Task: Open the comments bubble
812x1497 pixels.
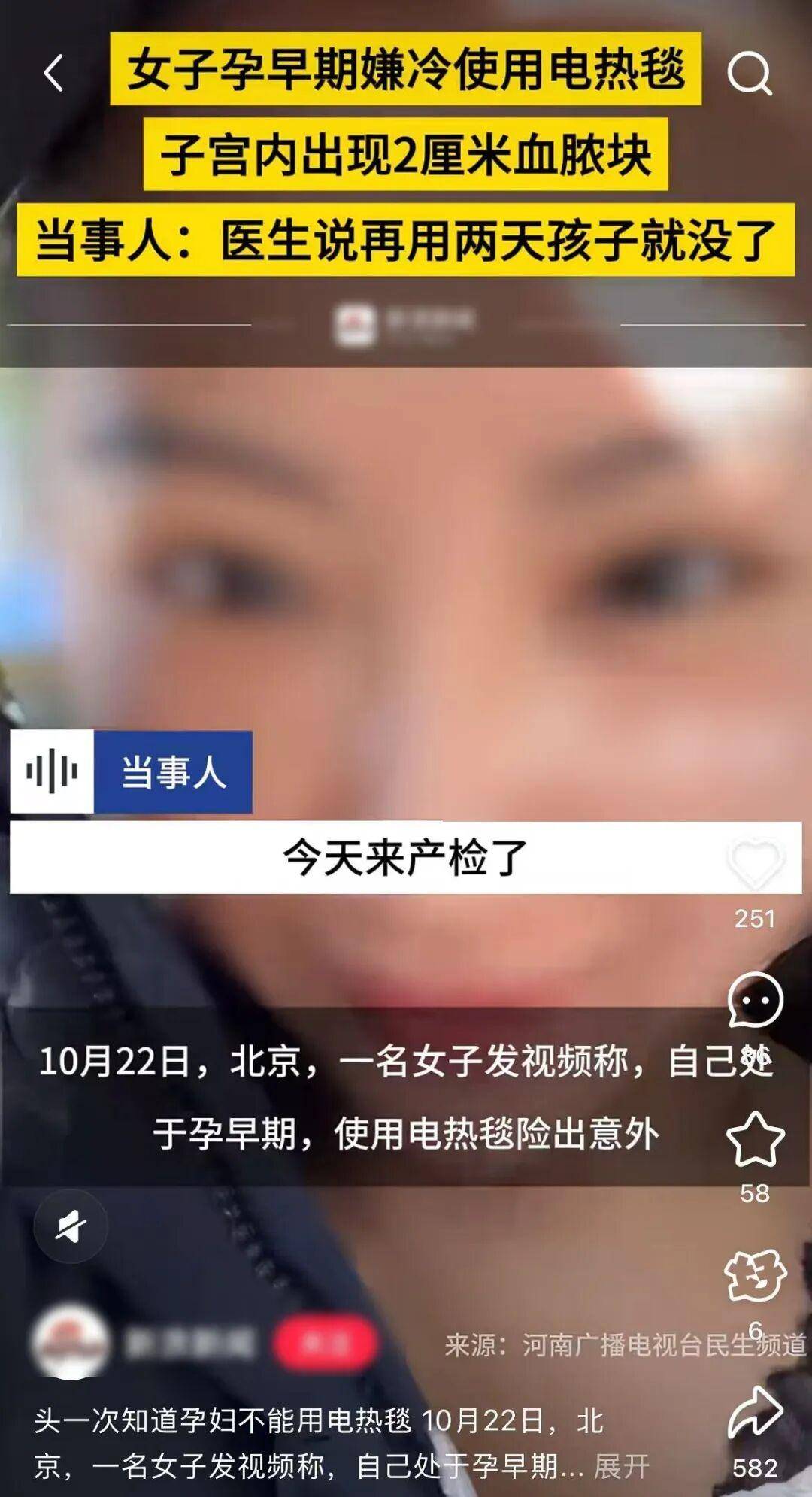Action: click(x=755, y=1000)
